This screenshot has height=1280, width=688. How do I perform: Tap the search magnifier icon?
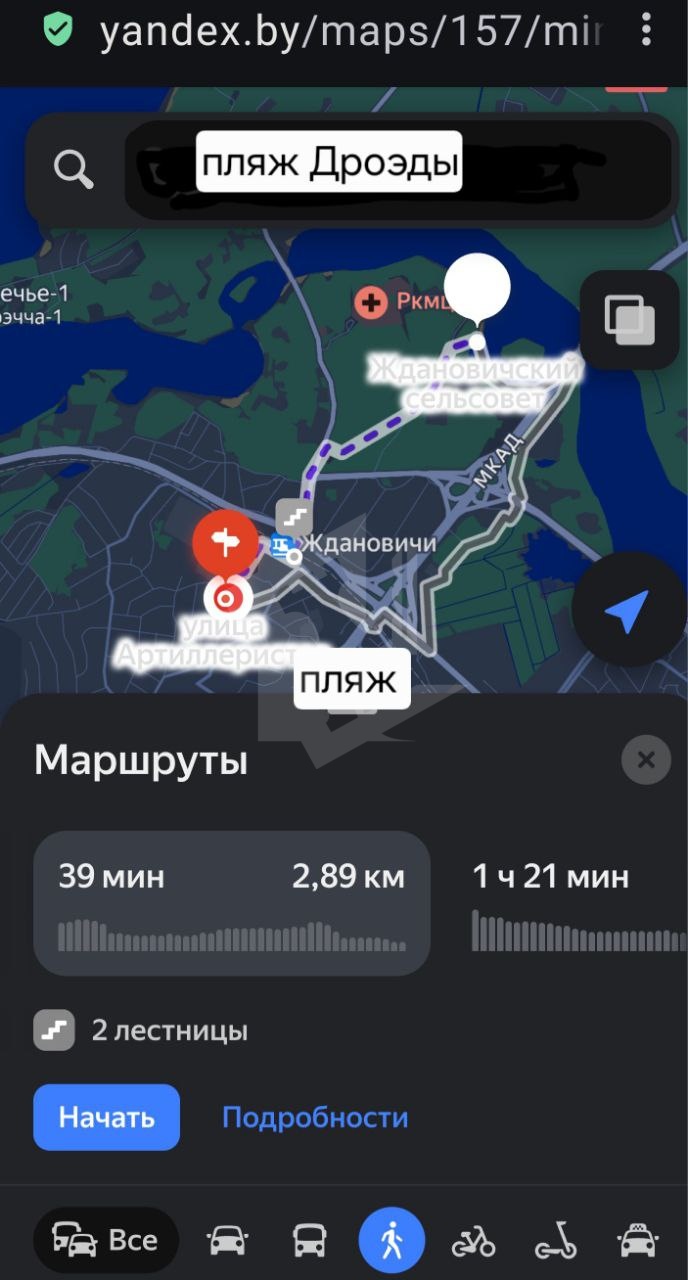[73, 169]
